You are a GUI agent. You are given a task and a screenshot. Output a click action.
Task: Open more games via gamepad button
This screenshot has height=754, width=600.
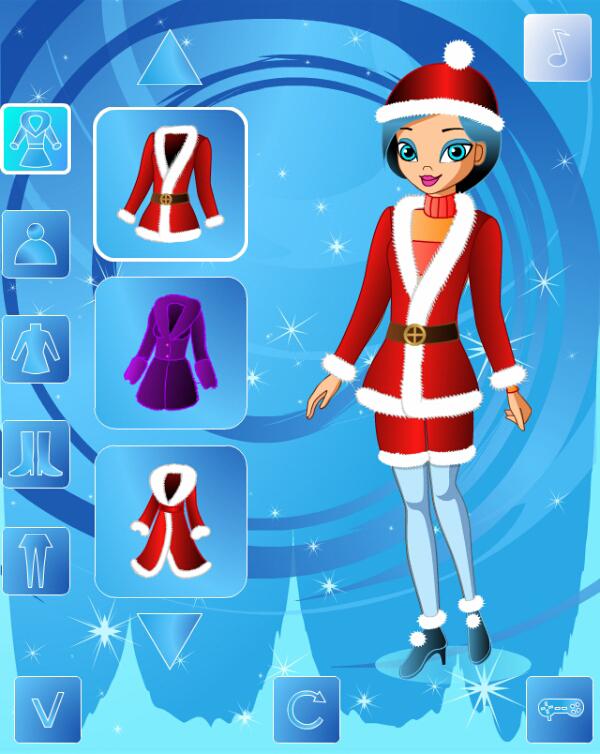click(559, 710)
